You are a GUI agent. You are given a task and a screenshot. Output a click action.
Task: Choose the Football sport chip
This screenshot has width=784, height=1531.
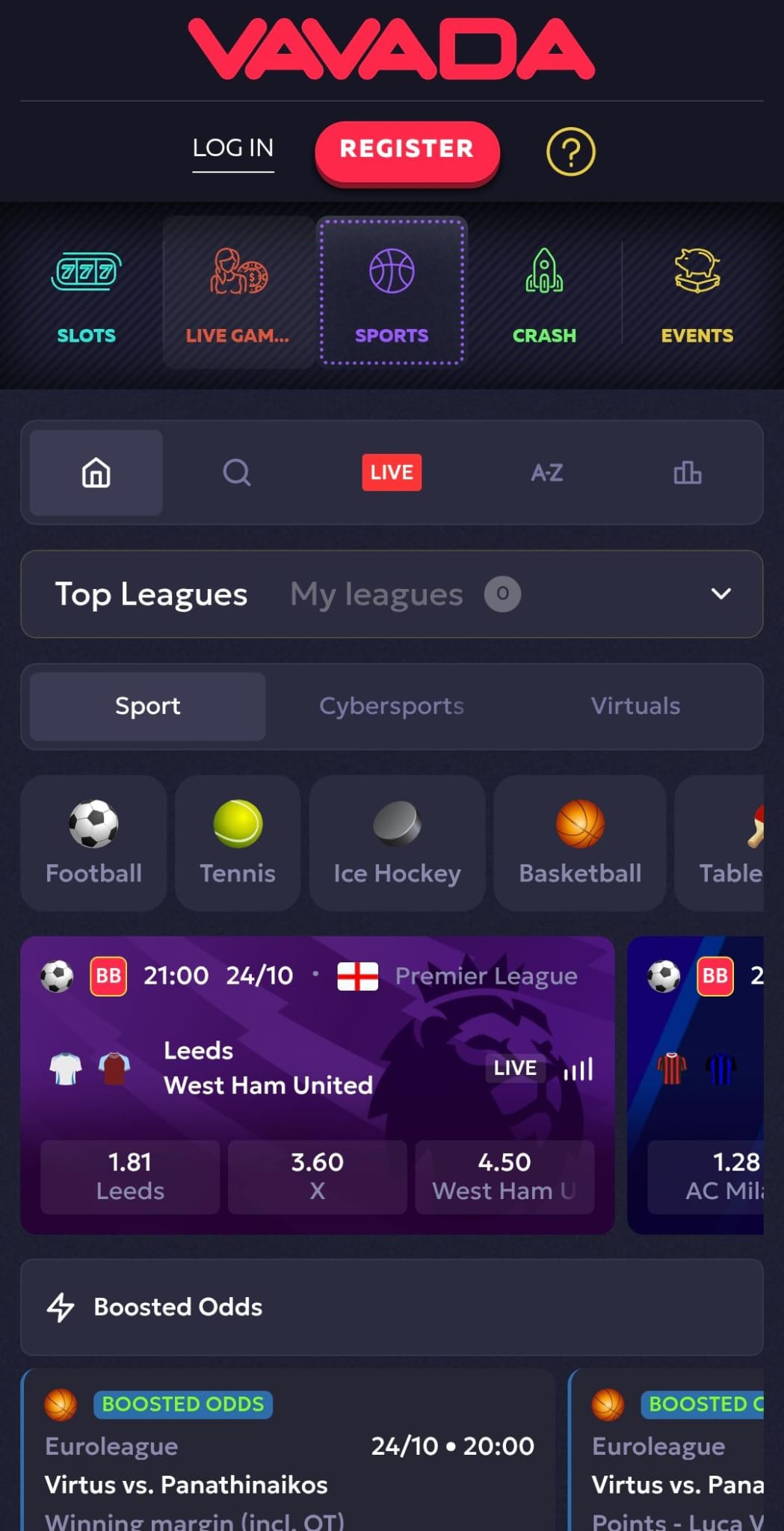point(93,842)
